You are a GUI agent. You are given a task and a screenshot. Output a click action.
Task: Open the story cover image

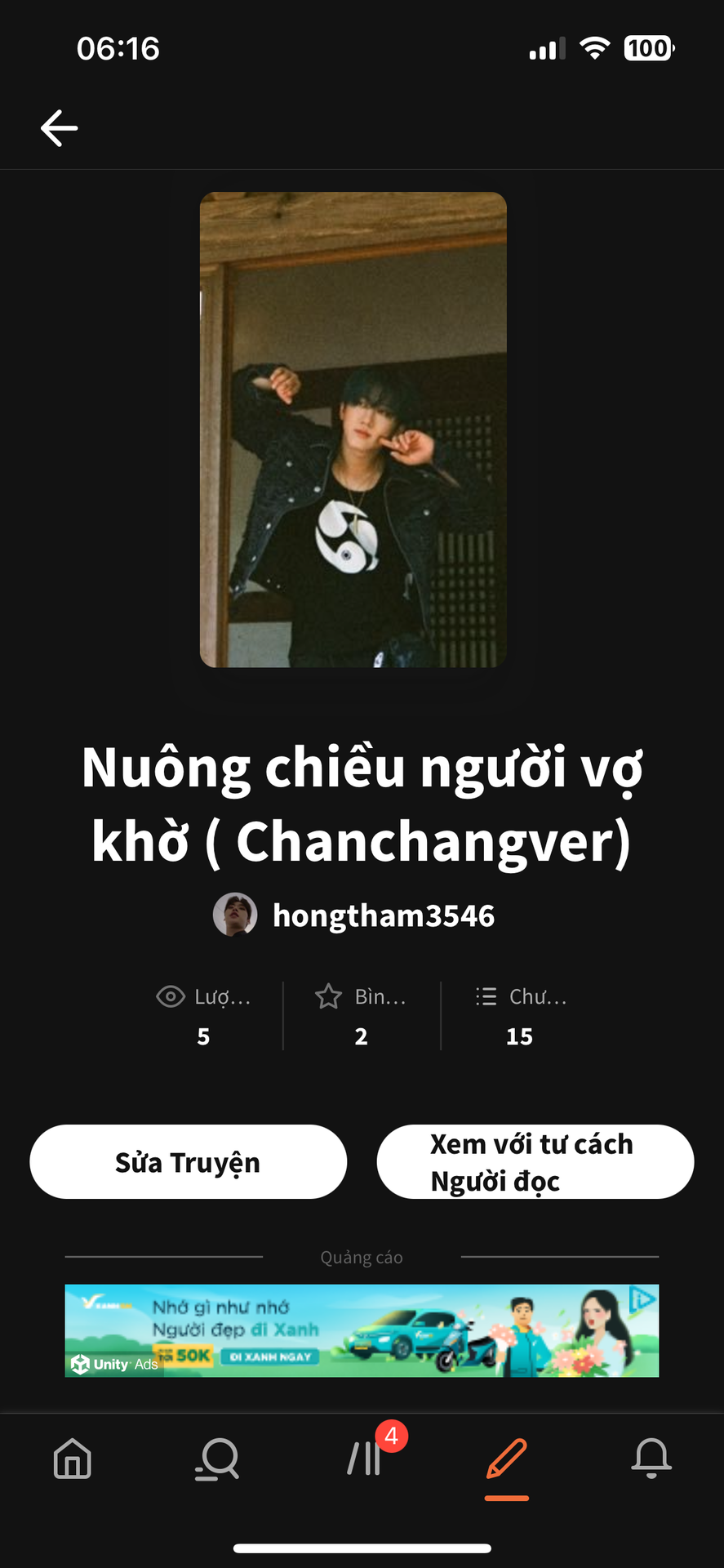click(353, 430)
